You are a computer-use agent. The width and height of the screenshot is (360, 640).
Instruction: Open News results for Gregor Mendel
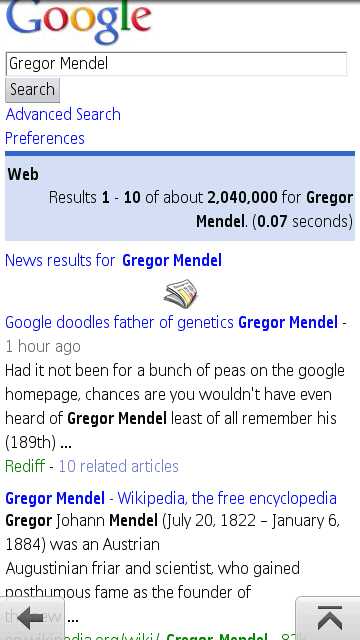coord(113,260)
